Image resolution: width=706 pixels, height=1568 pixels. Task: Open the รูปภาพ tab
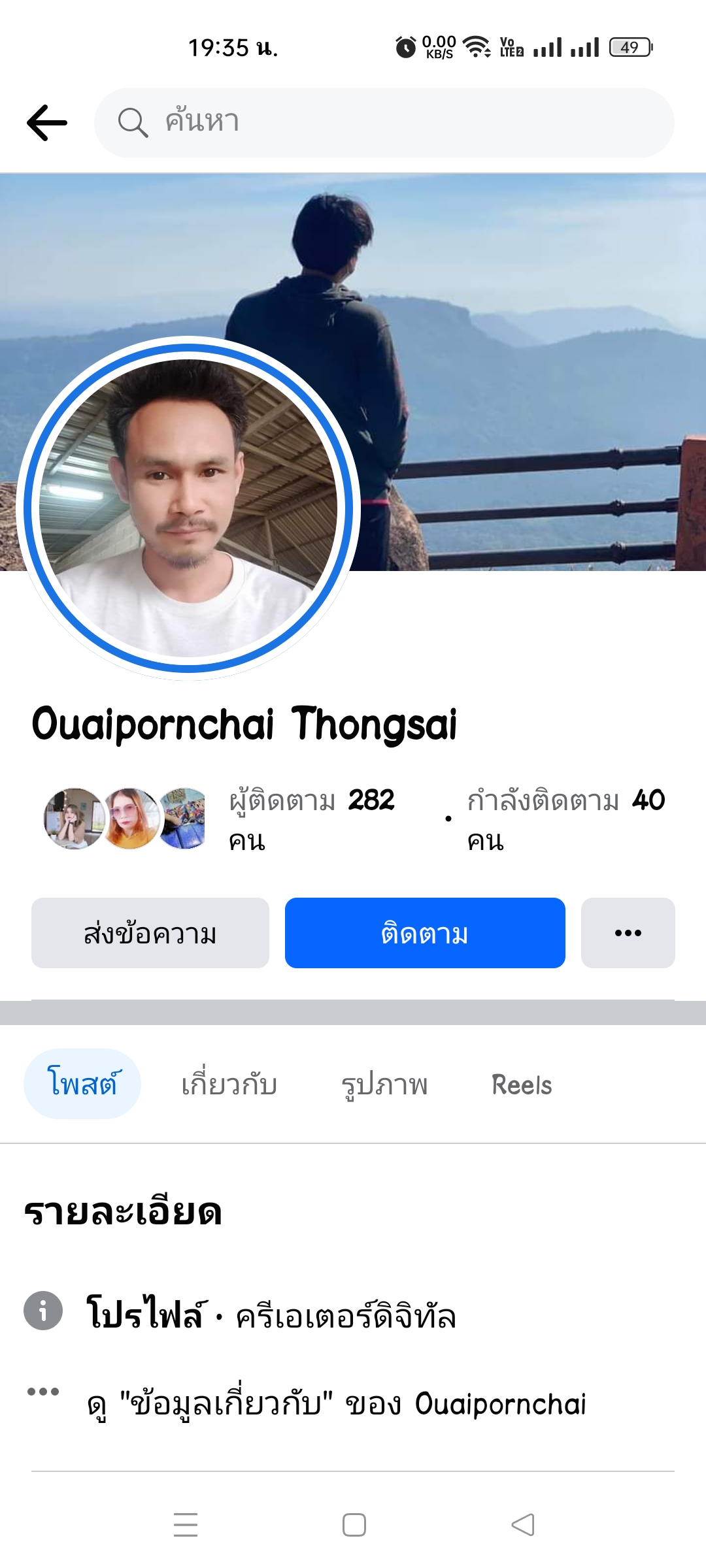pyautogui.click(x=384, y=1085)
